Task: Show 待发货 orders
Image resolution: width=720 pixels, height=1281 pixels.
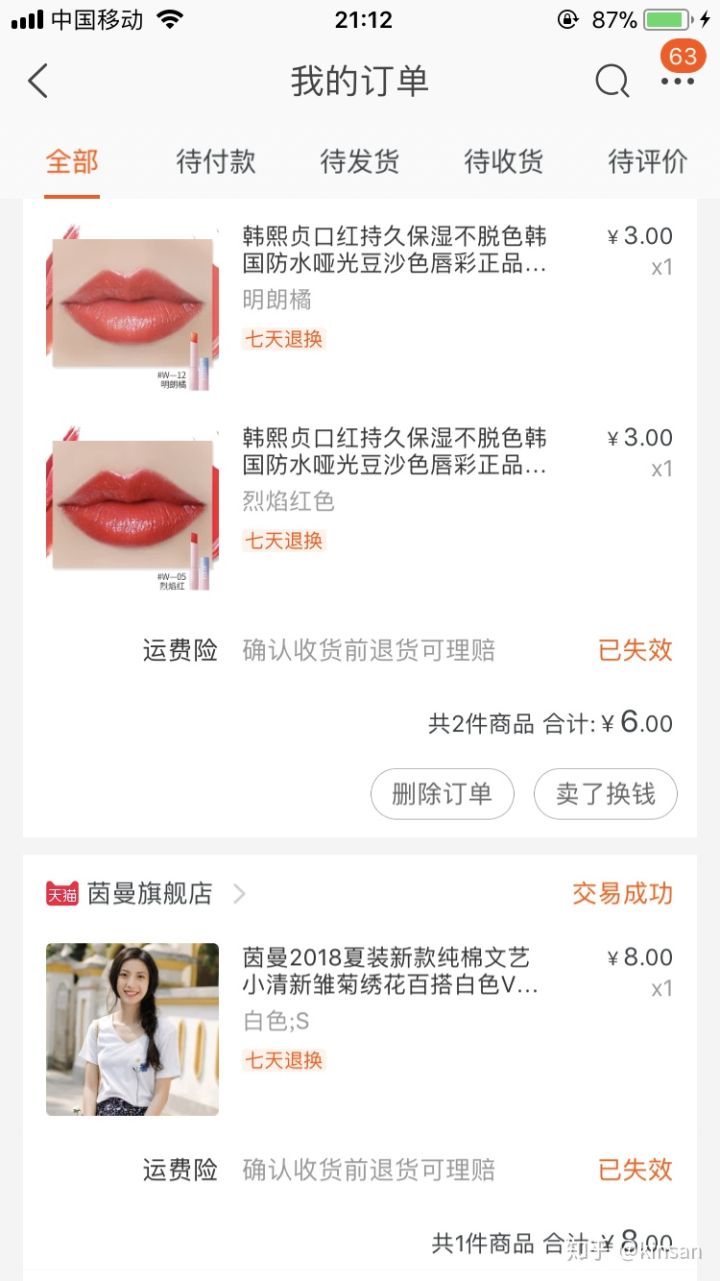Action: tap(360, 162)
